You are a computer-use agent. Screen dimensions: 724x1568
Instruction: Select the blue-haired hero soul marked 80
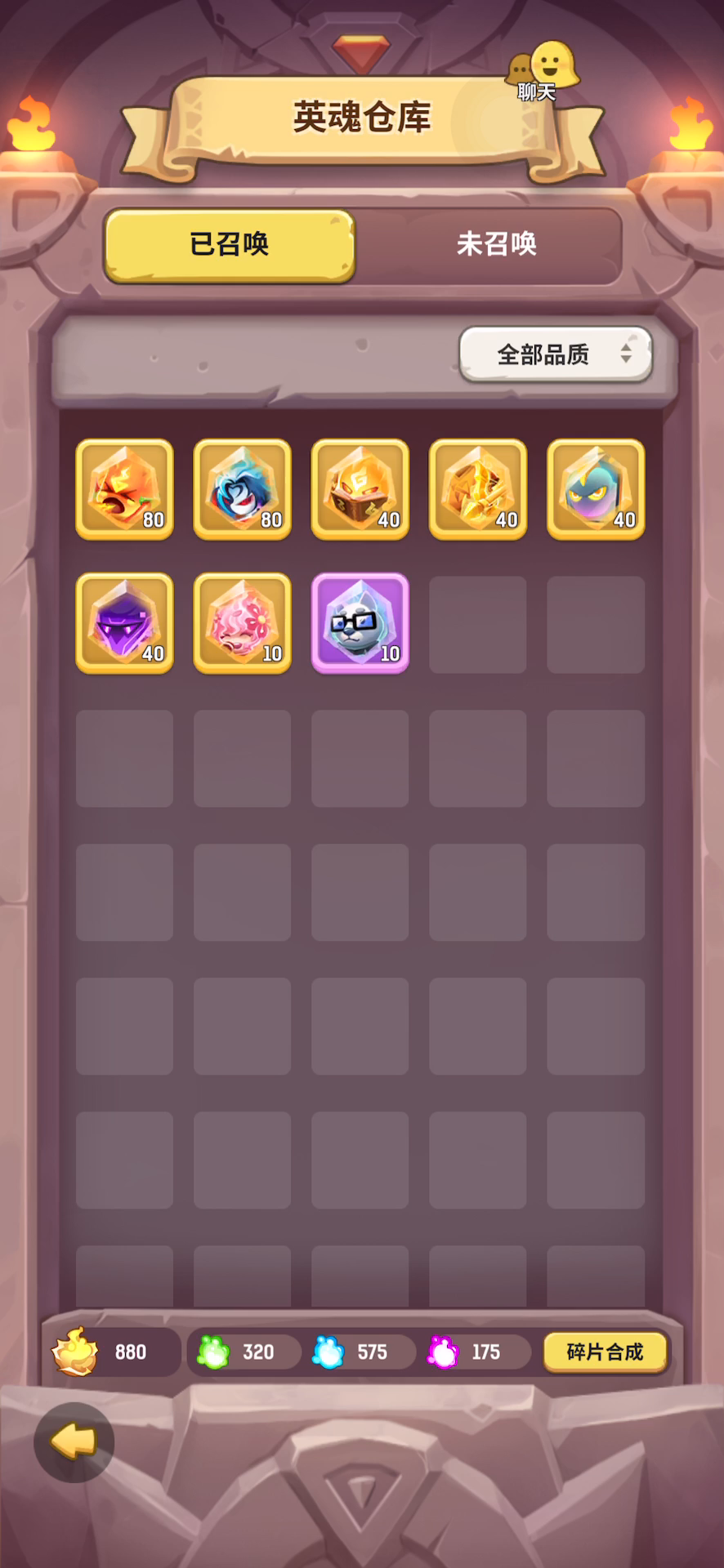(x=243, y=489)
